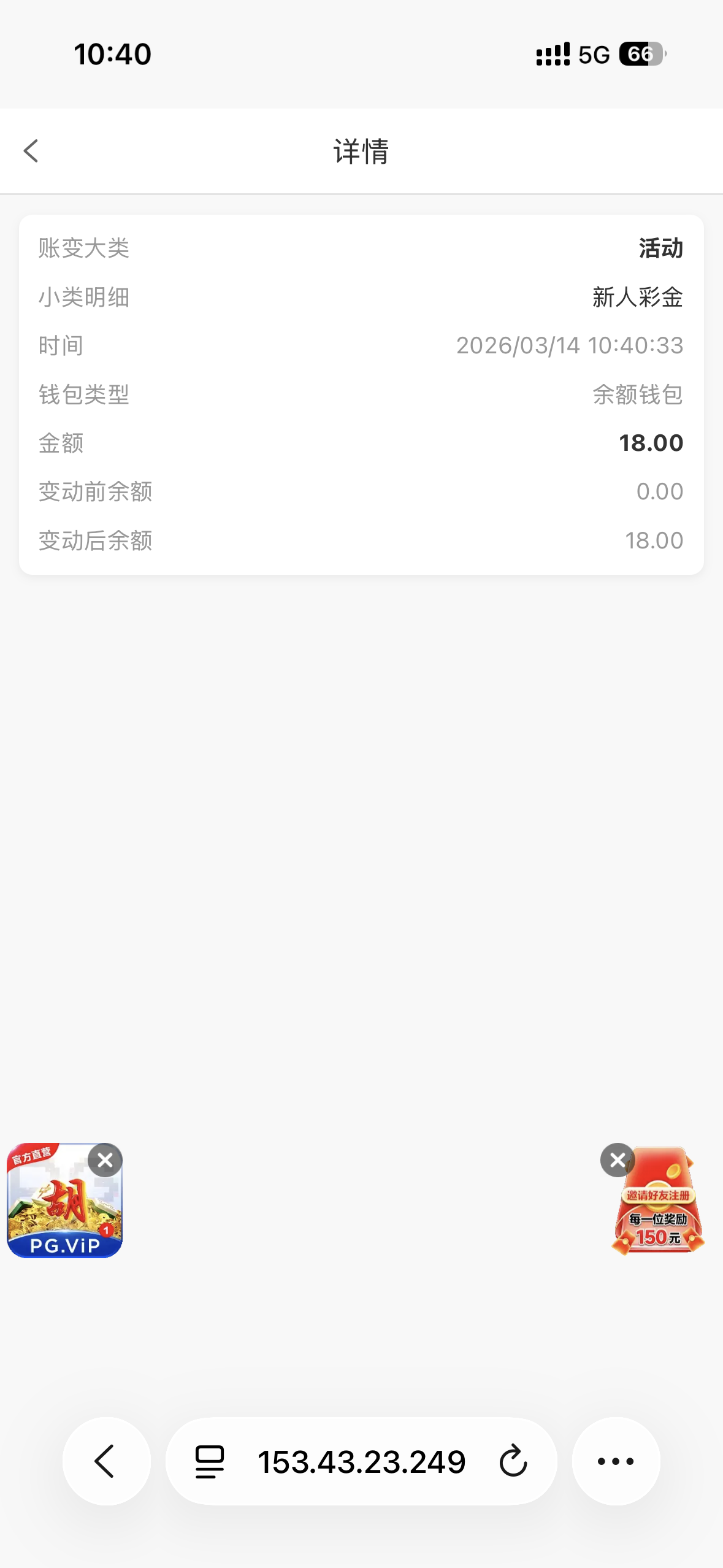This screenshot has width=723, height=1568.
Task: Tap the 变动后余额 balance row
Action: 362,540
